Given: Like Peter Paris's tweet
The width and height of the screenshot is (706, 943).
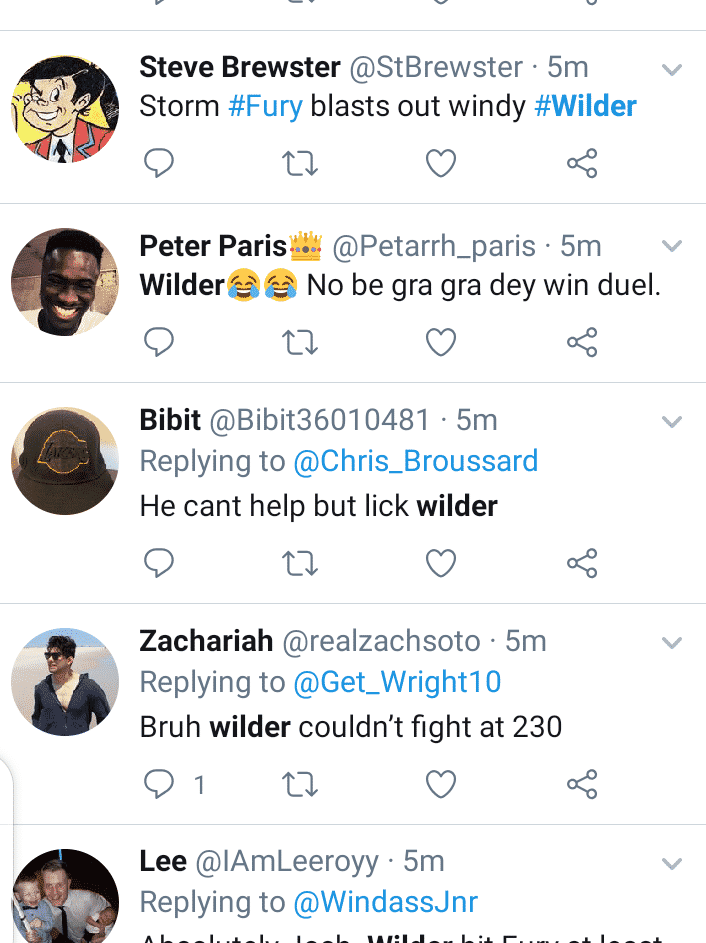Looking at the screenshot, I should click(x=441, y=342).
